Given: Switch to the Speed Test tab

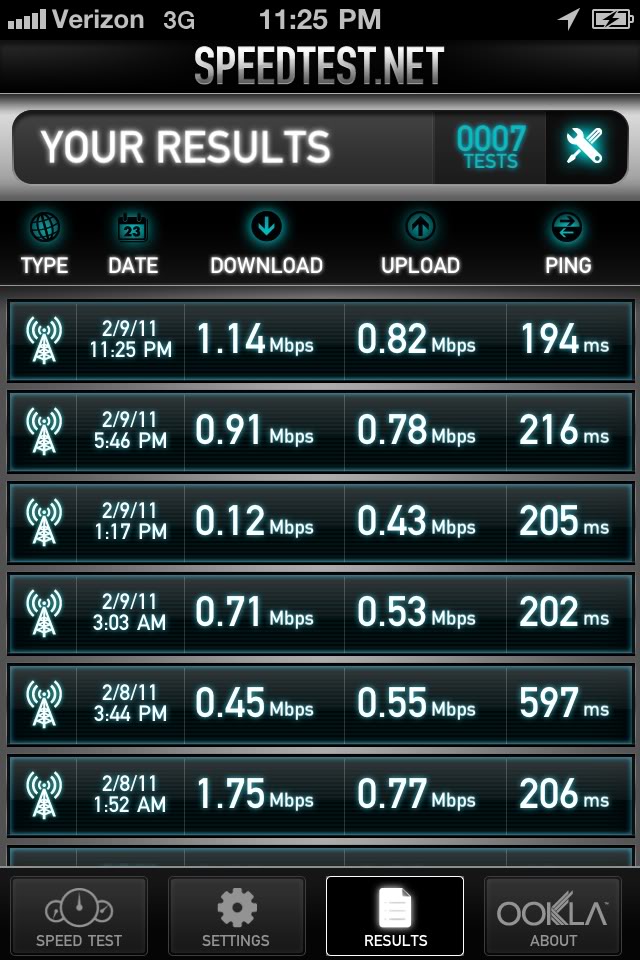Looking at the screenshot, I should coord(79,915).
